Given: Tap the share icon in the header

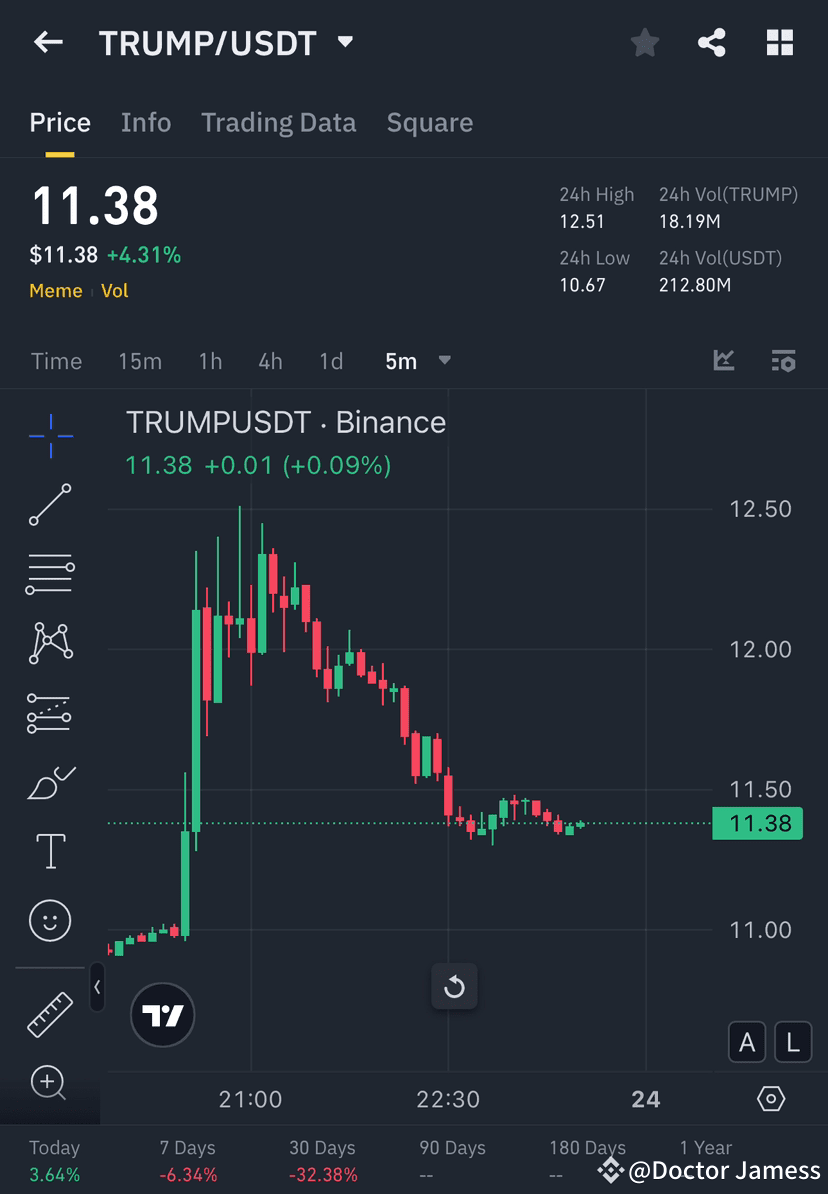Looking at the screenshot, I should [x=712, y=42].
